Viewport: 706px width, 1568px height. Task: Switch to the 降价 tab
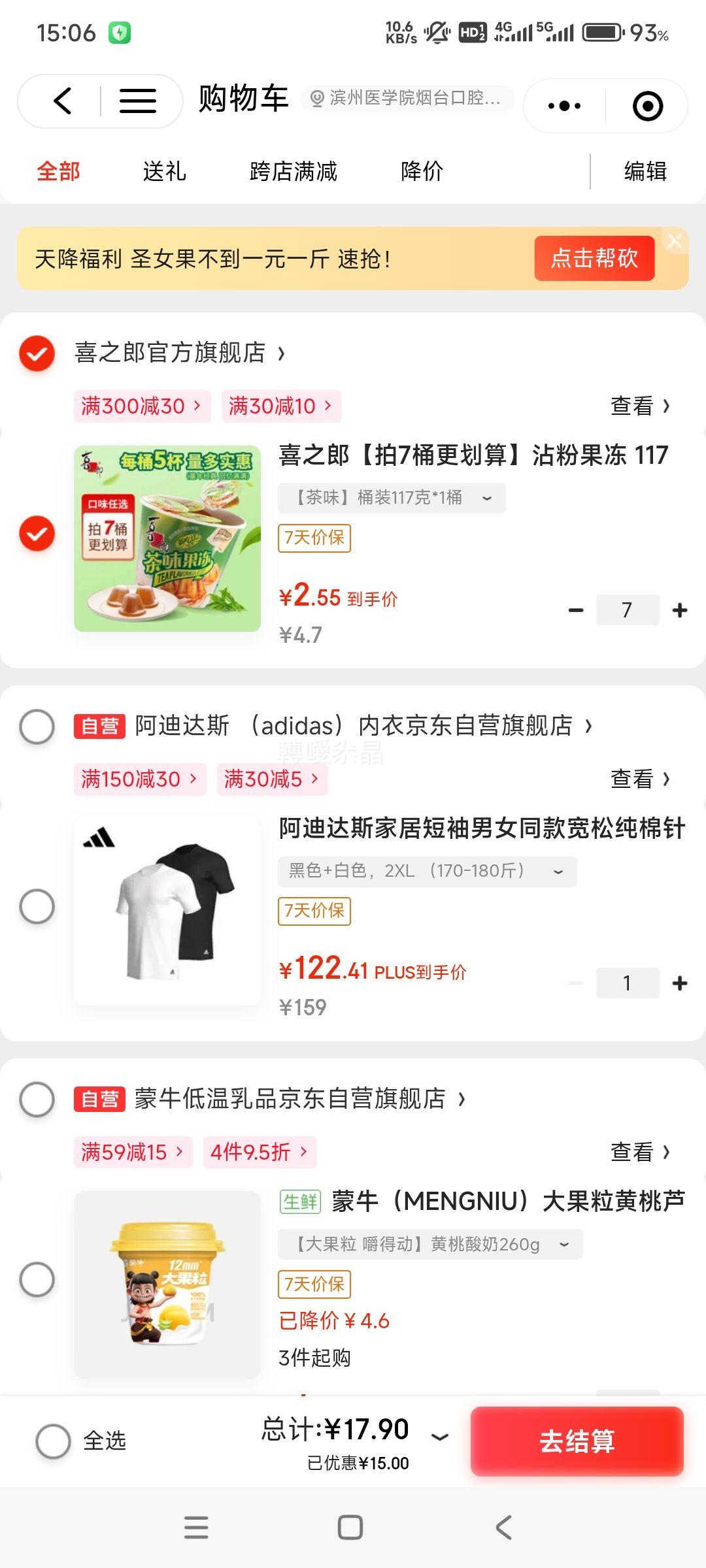pyautogui.click(x=422, y=172)
